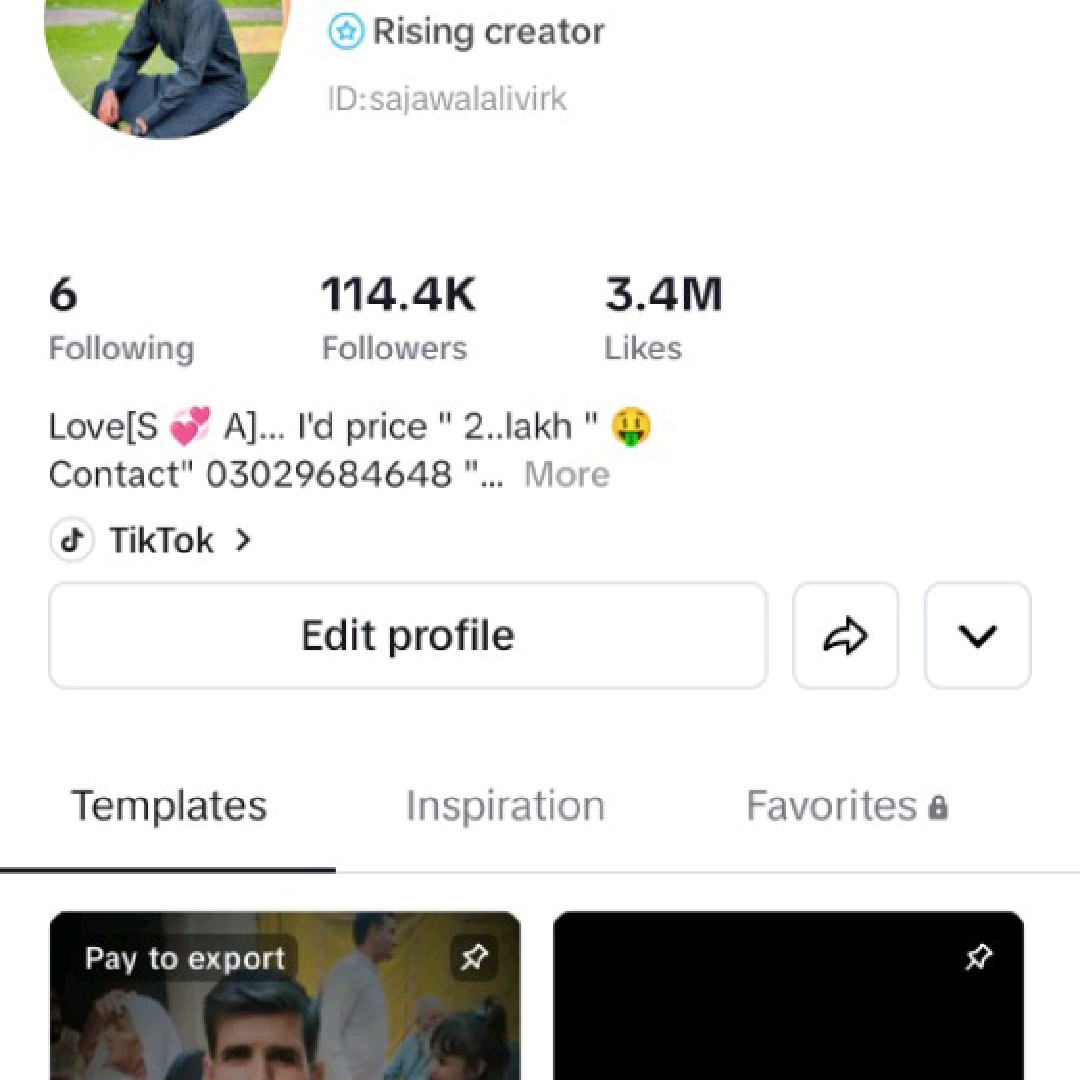View the 114.4K Followers list
The image size is (1080, 1080).
click(397, 320)
